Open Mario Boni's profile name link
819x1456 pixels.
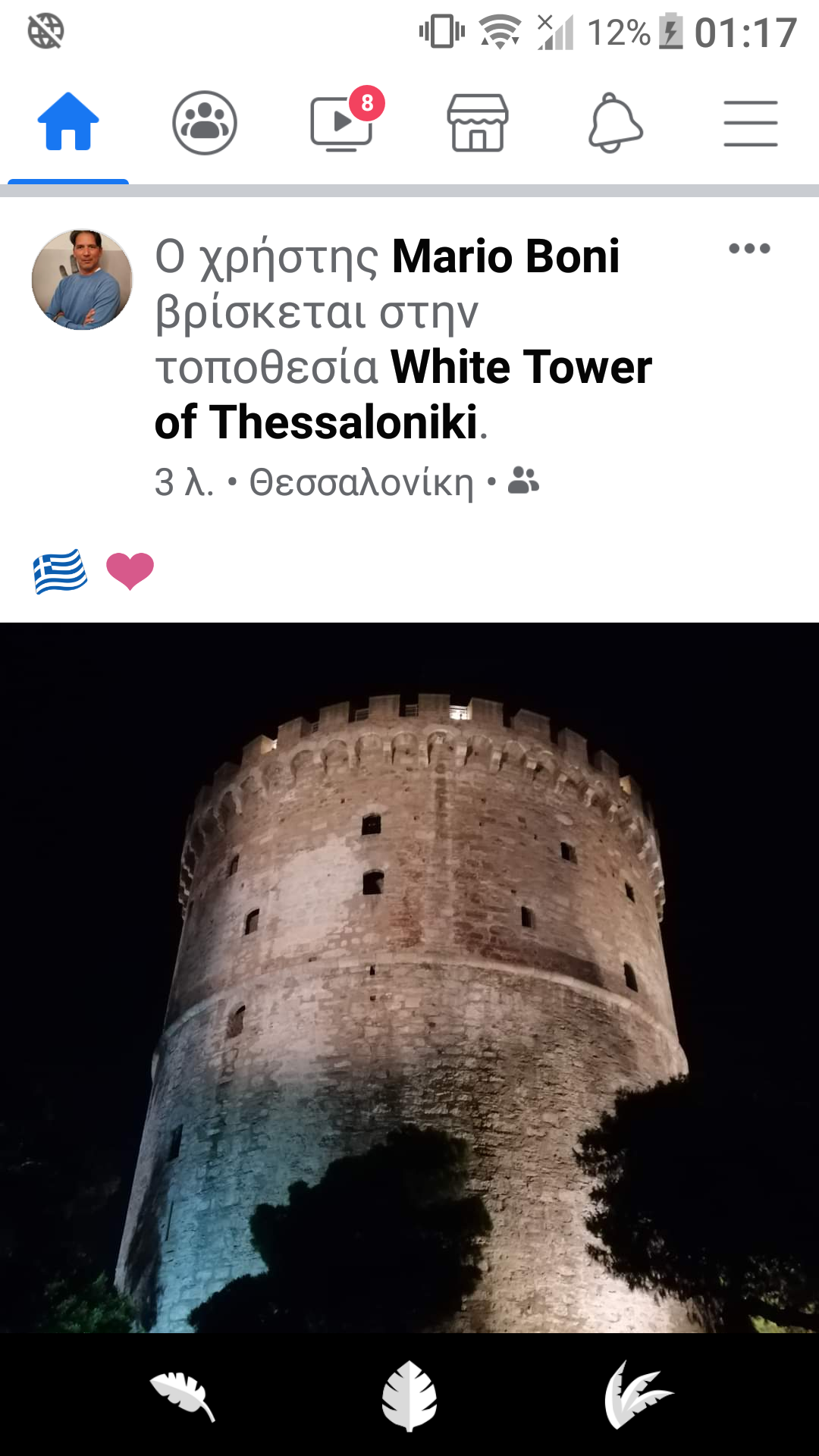(505, 257)
